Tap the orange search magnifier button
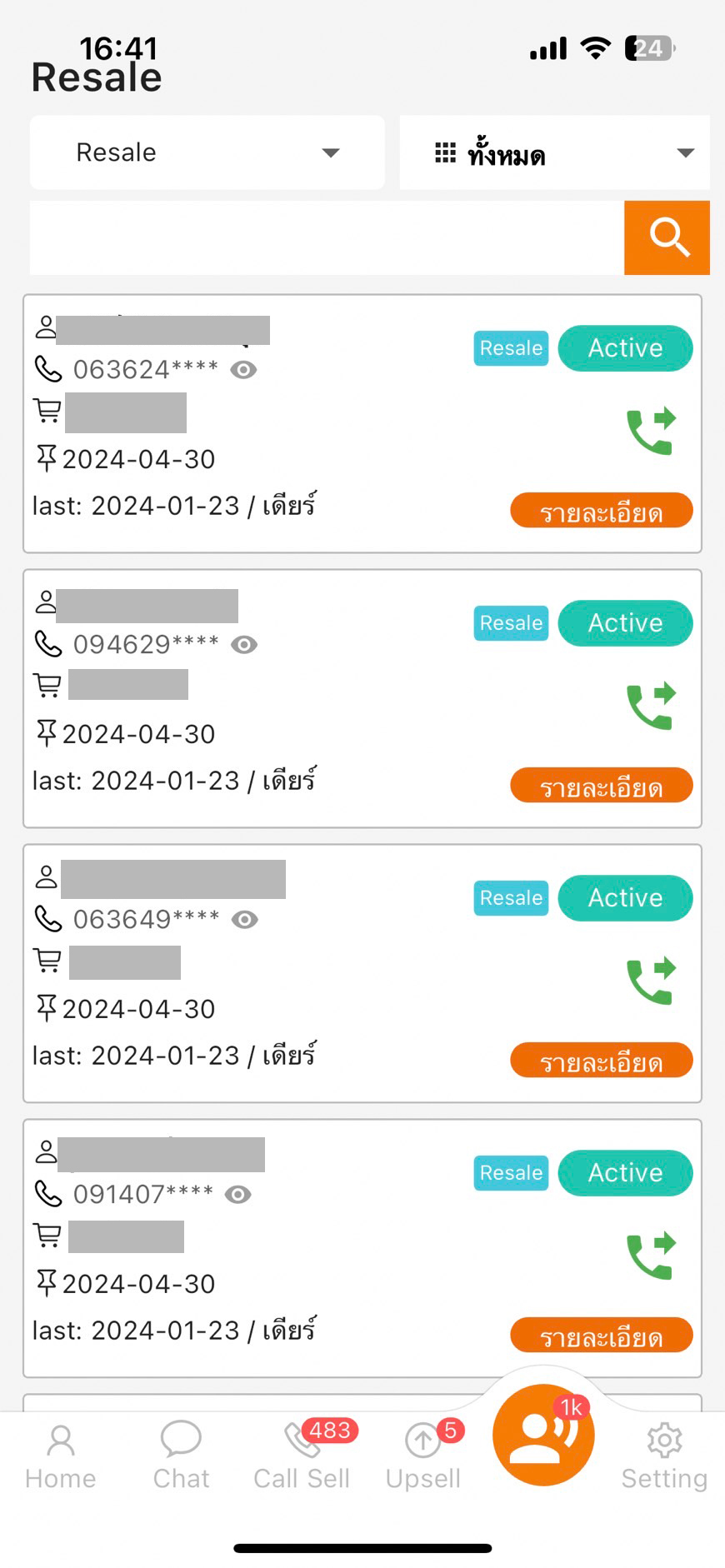Image resolution: width=725 pixels, height=1568 pixels. click(x=667, y=237)
